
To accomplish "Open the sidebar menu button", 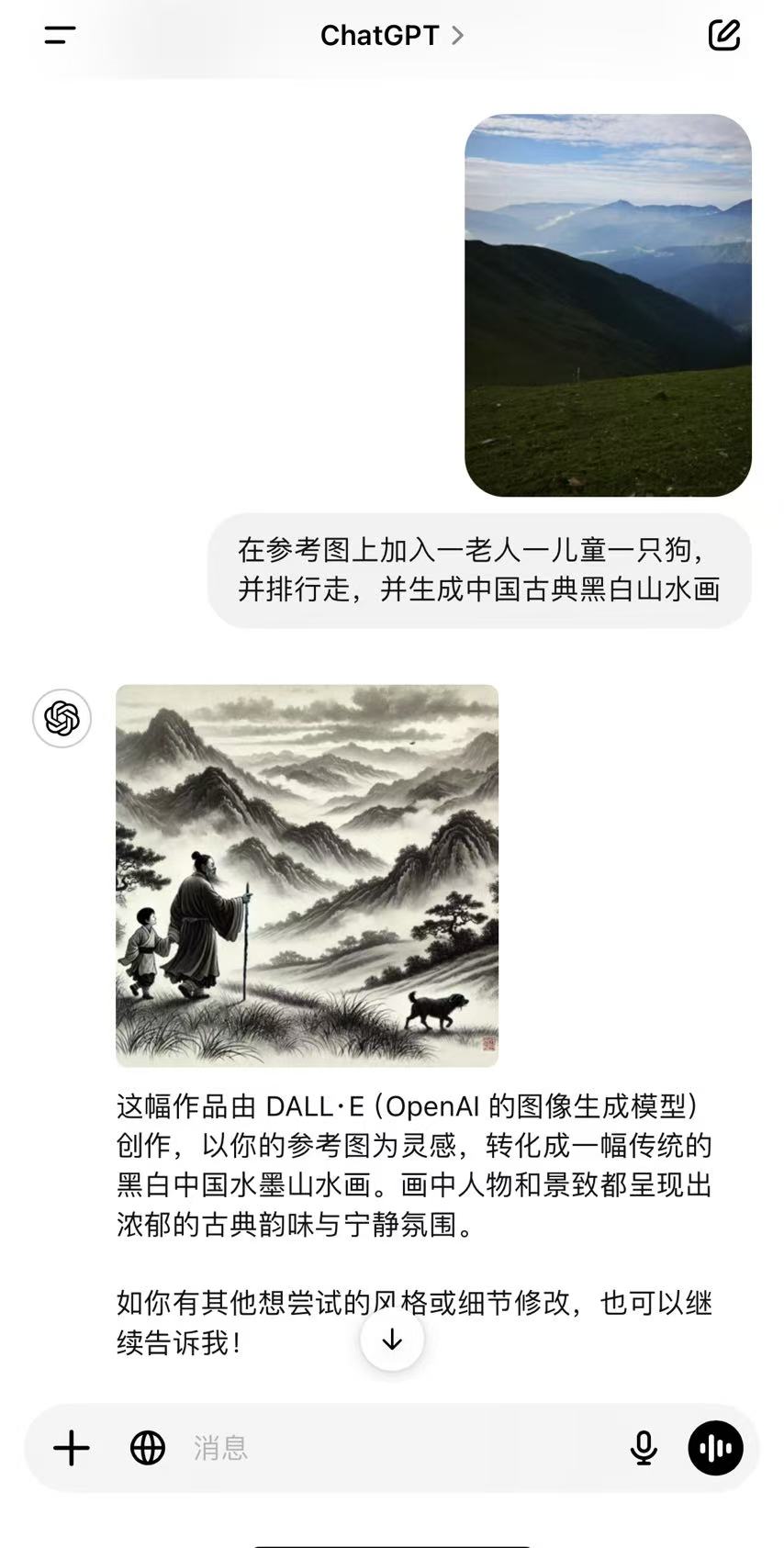I will tap(60, 35).
